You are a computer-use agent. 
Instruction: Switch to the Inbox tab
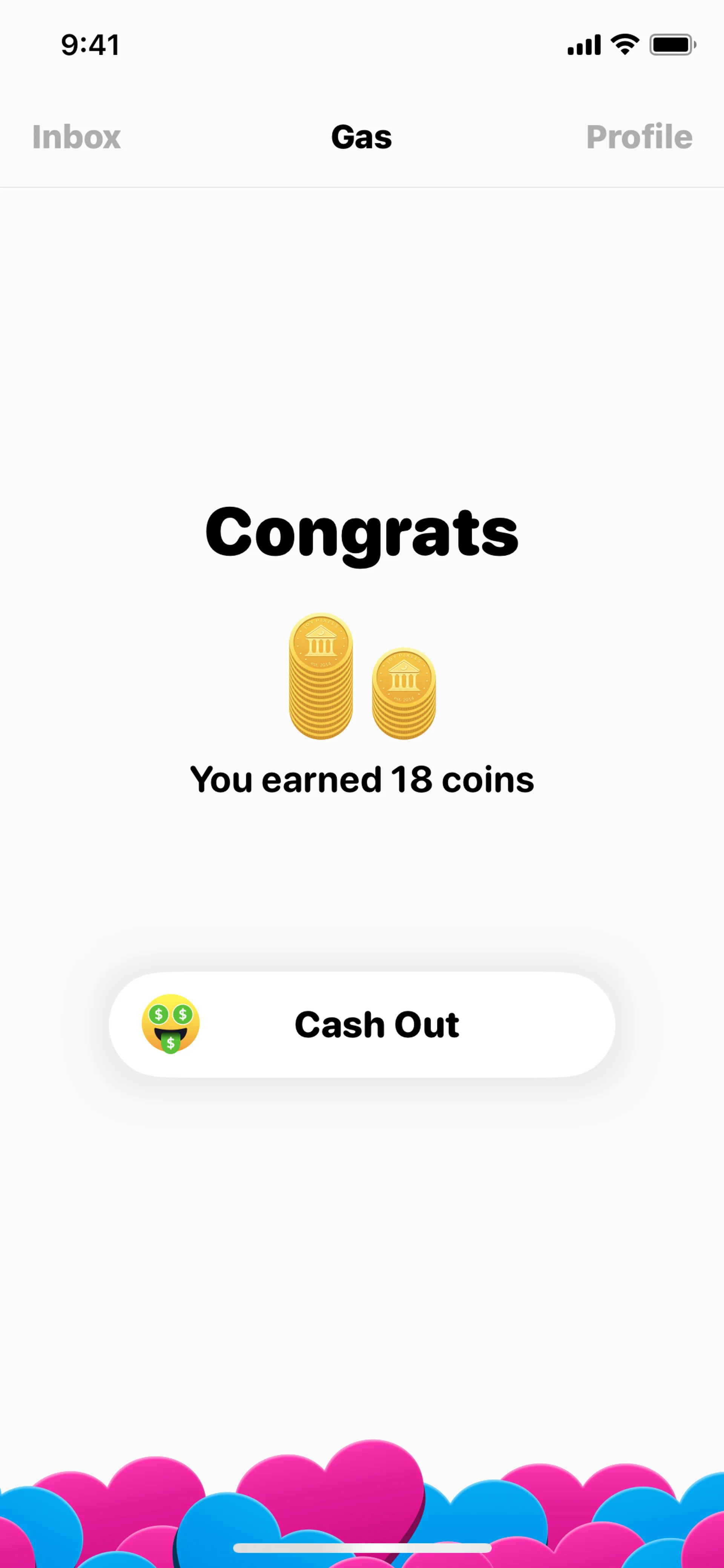77,137
